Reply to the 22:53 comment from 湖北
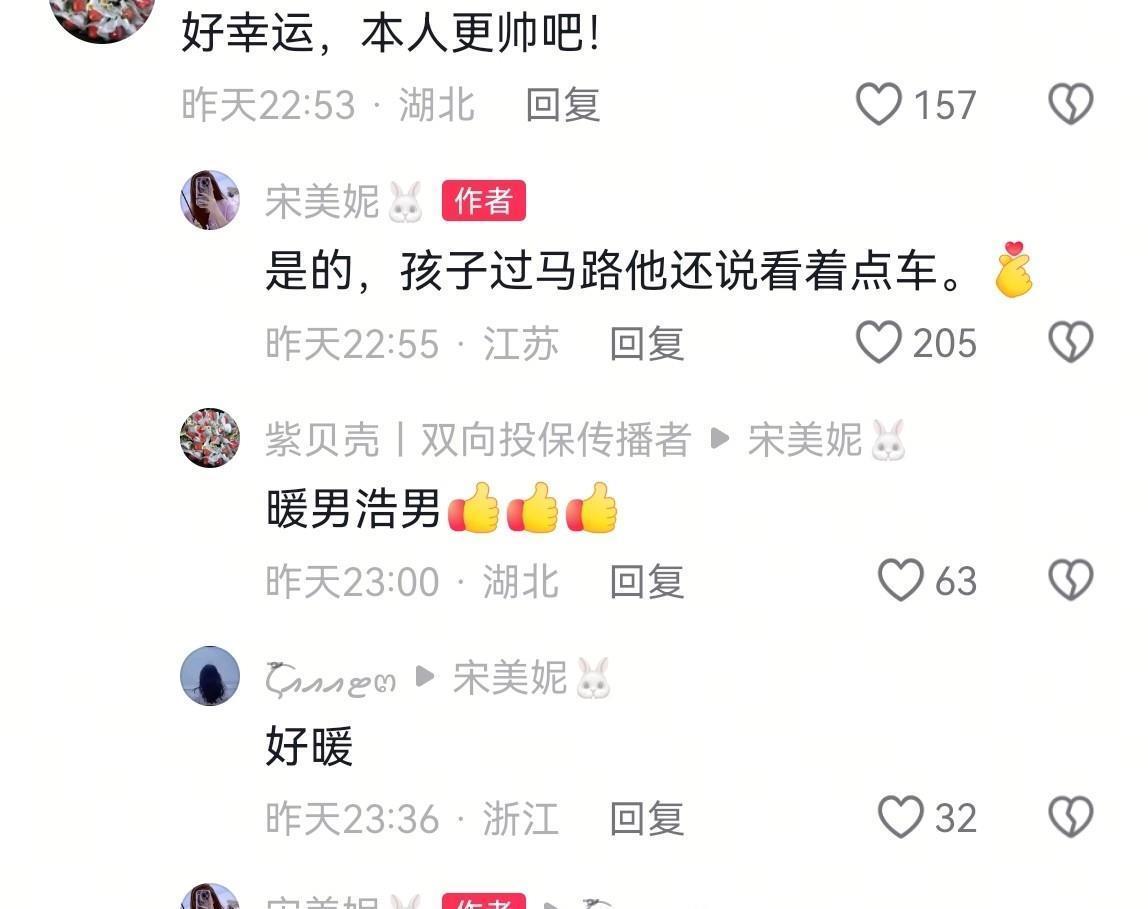Image resolution: width=1148 pixels, height=909 pixels. click(563, 105)
